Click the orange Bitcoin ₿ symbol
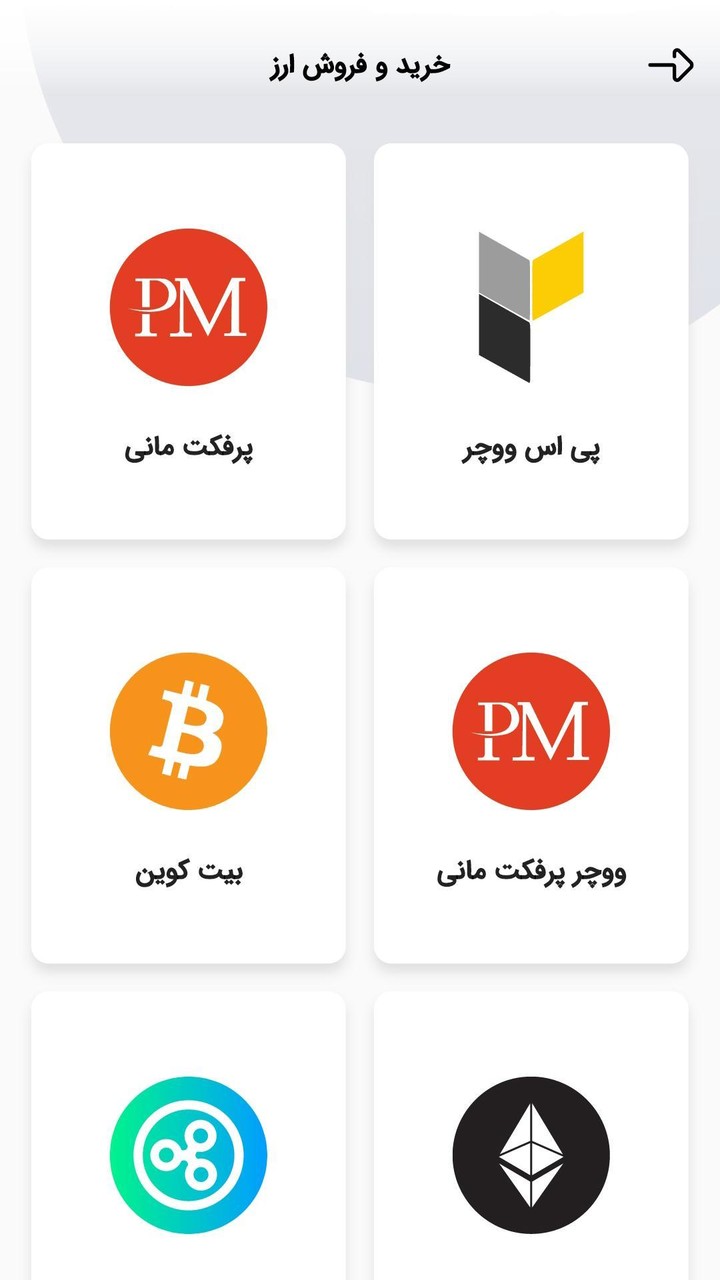 (x=188, y=731)
